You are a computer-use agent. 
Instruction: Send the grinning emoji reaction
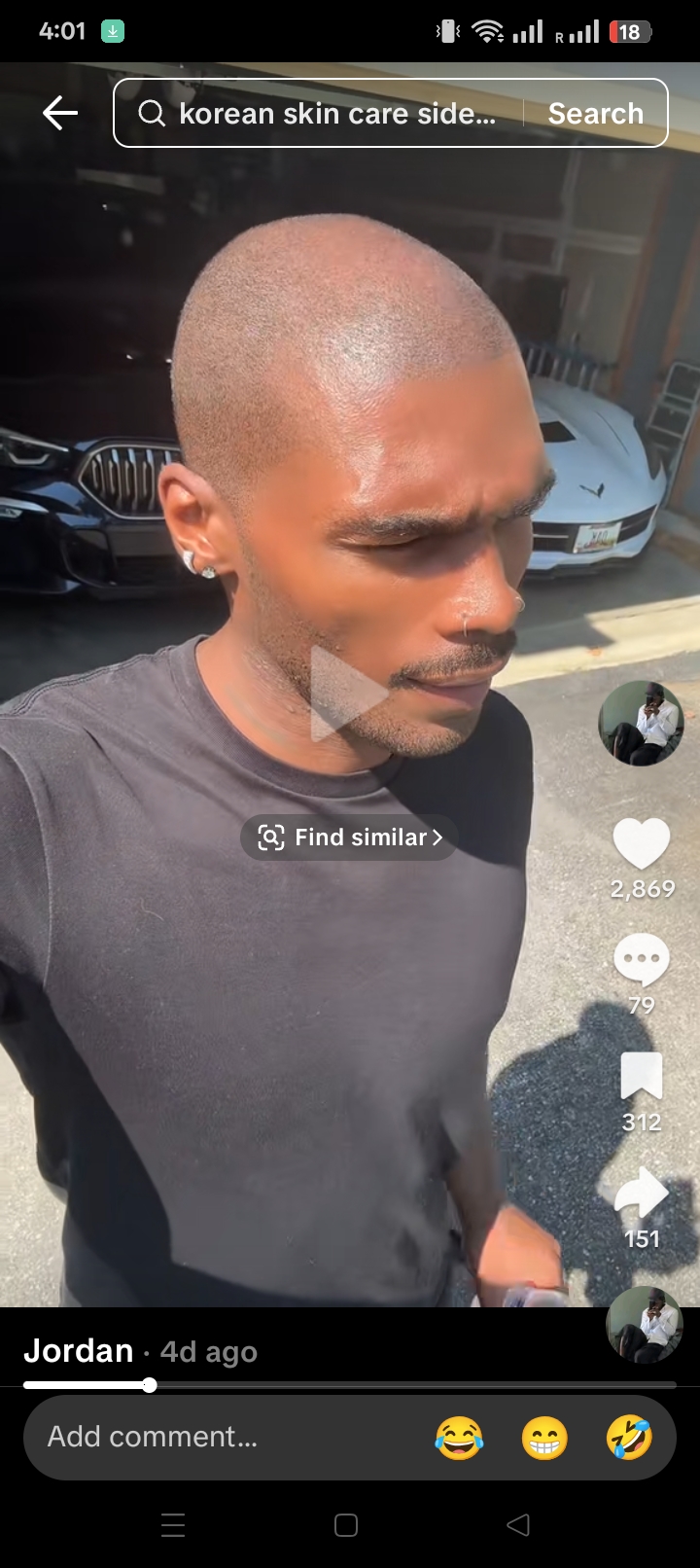tap(544, 1438)
